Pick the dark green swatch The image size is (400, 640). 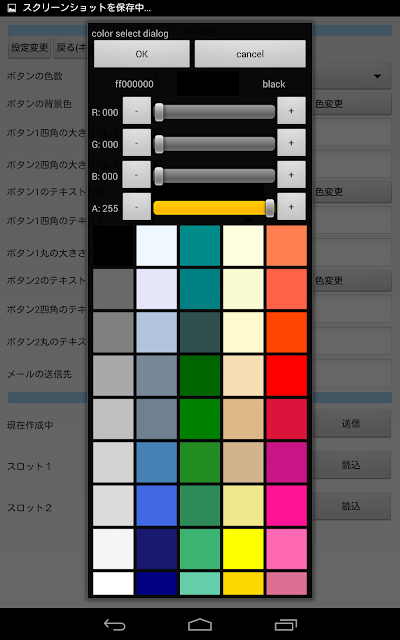(x=200, y=376)
